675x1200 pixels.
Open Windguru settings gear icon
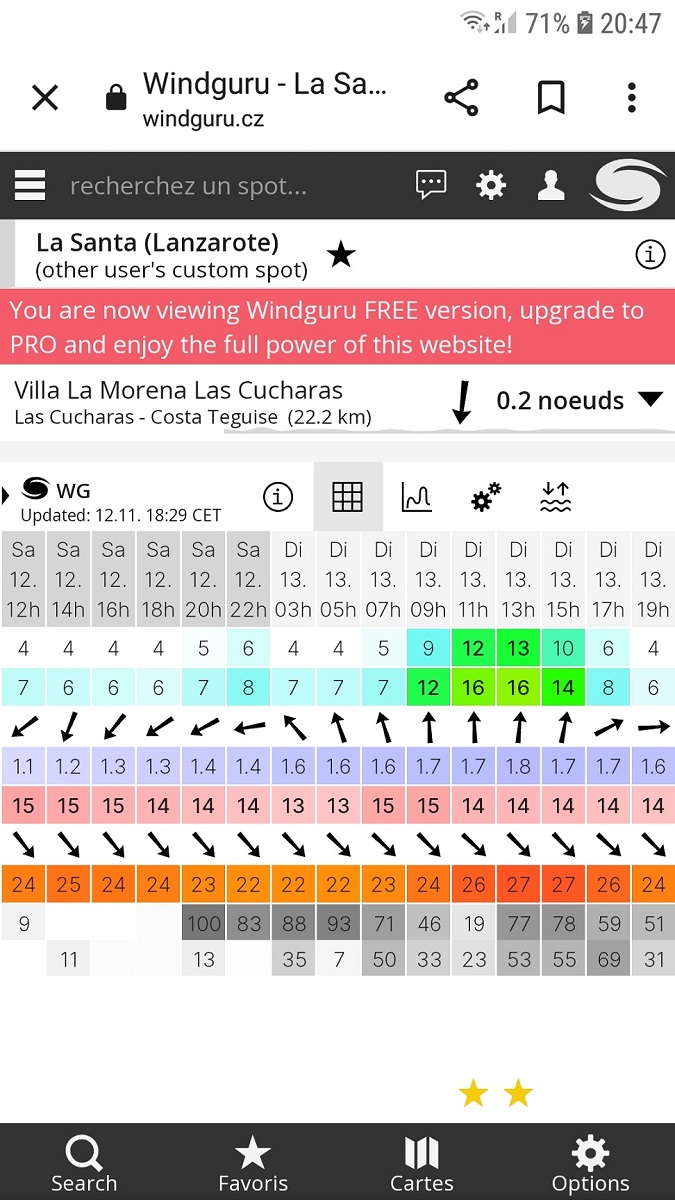(x=491, y=185)
